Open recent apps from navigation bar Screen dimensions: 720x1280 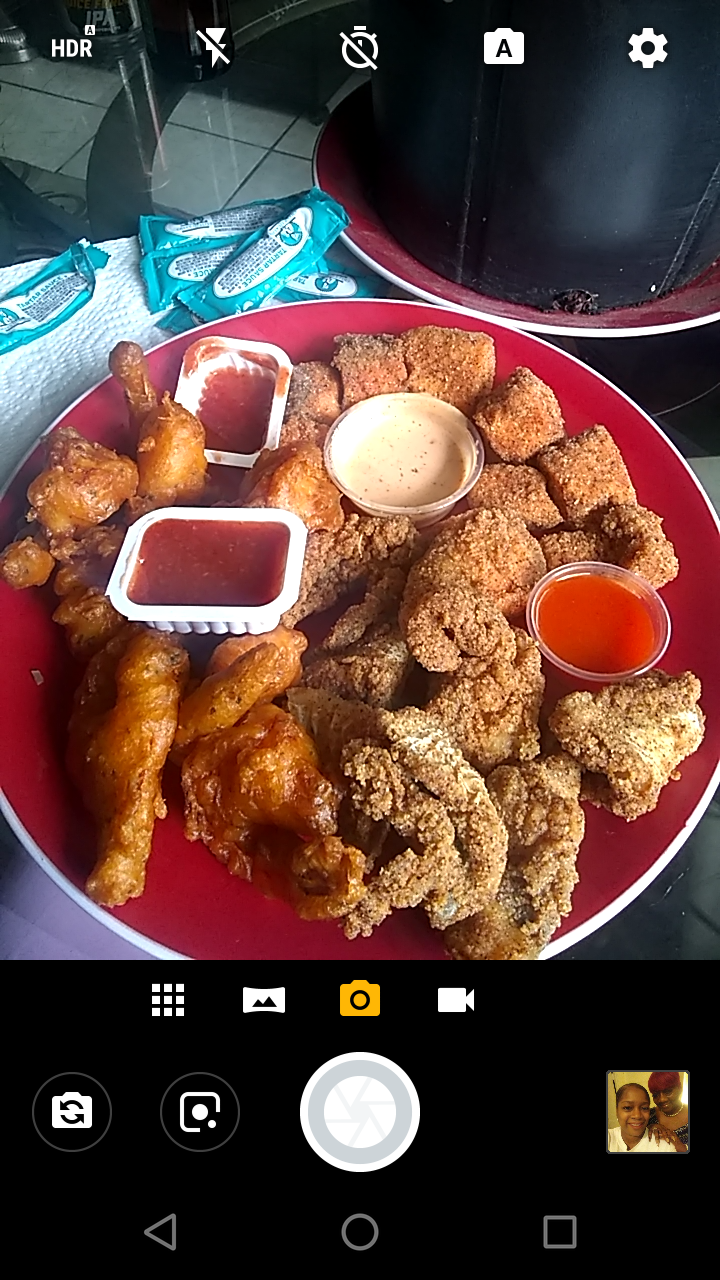(560, 1232)
